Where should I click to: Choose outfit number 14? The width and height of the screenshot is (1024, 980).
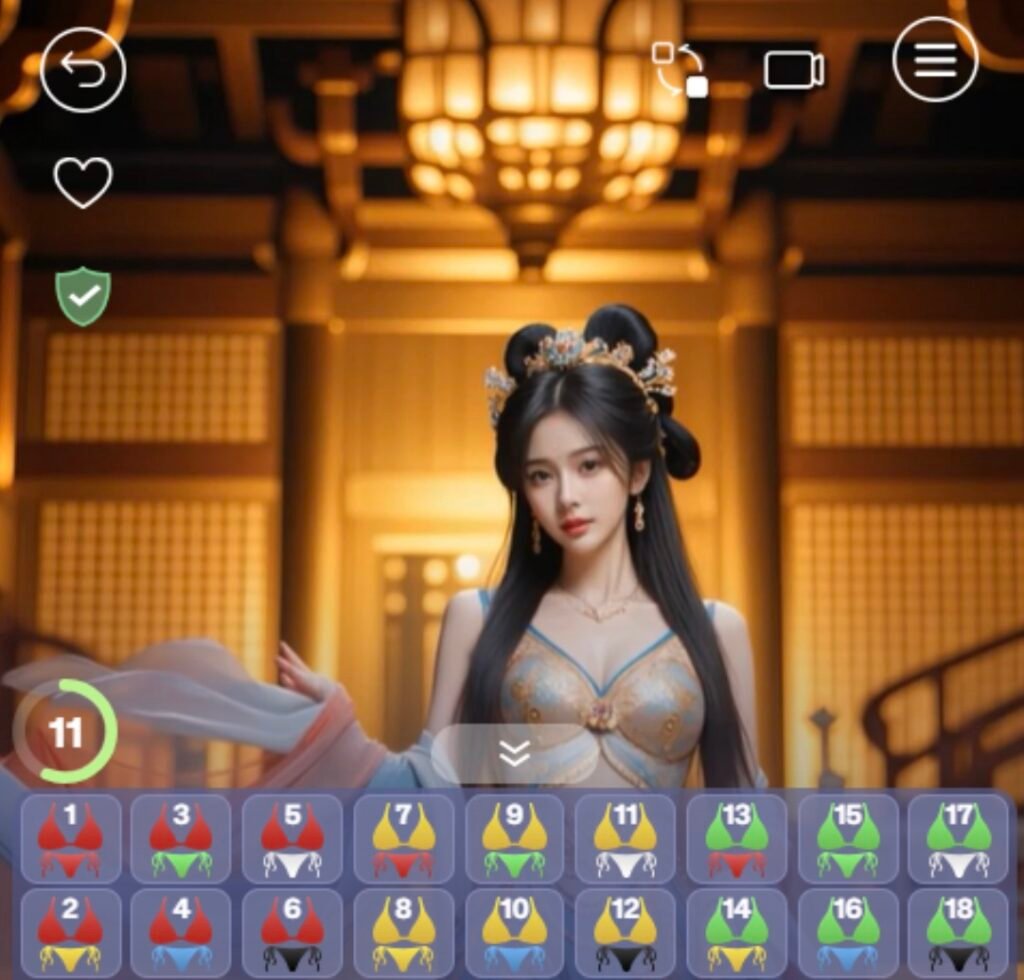point(736,932)
